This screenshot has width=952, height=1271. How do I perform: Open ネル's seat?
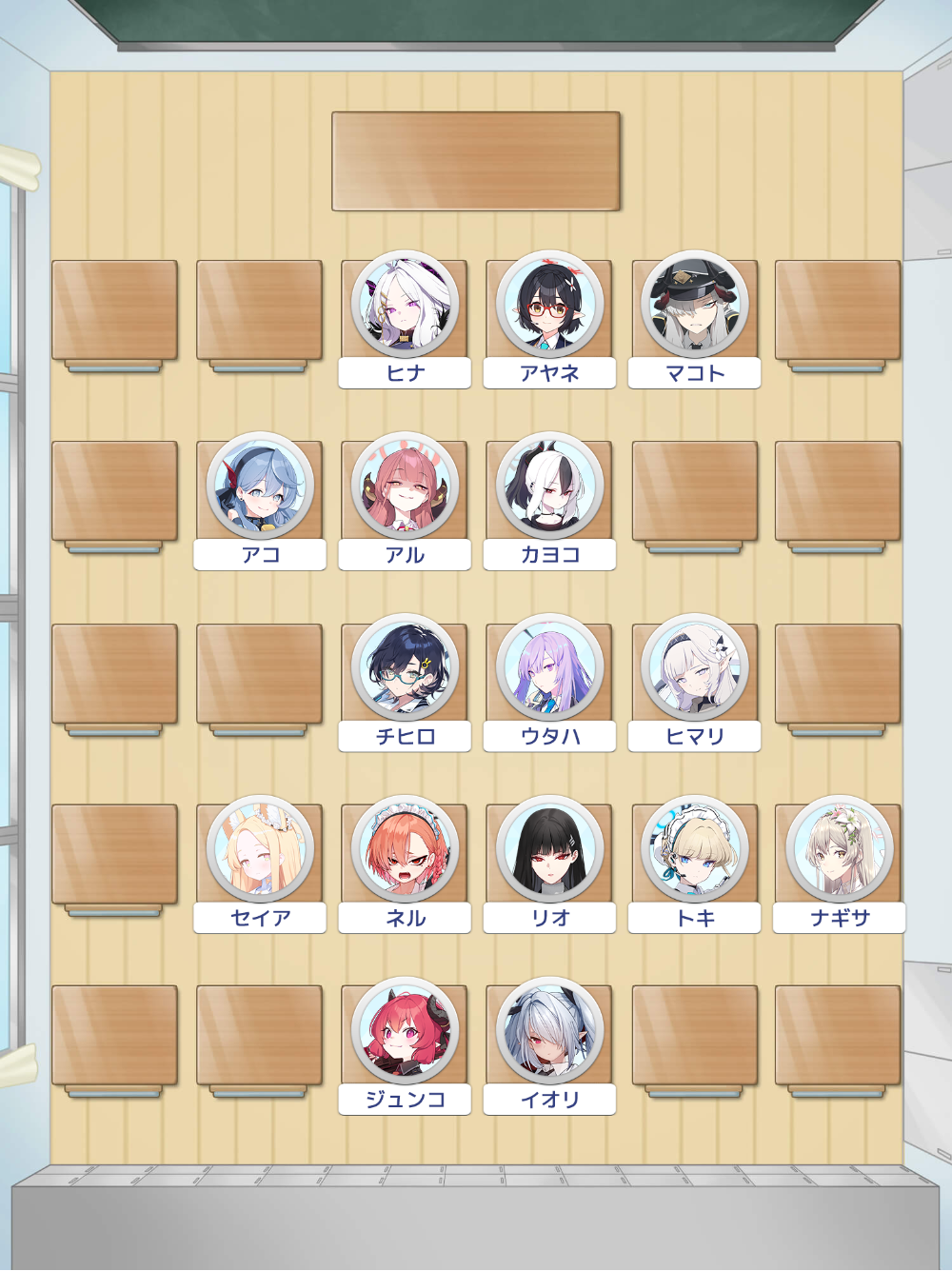tap(405, 850)
